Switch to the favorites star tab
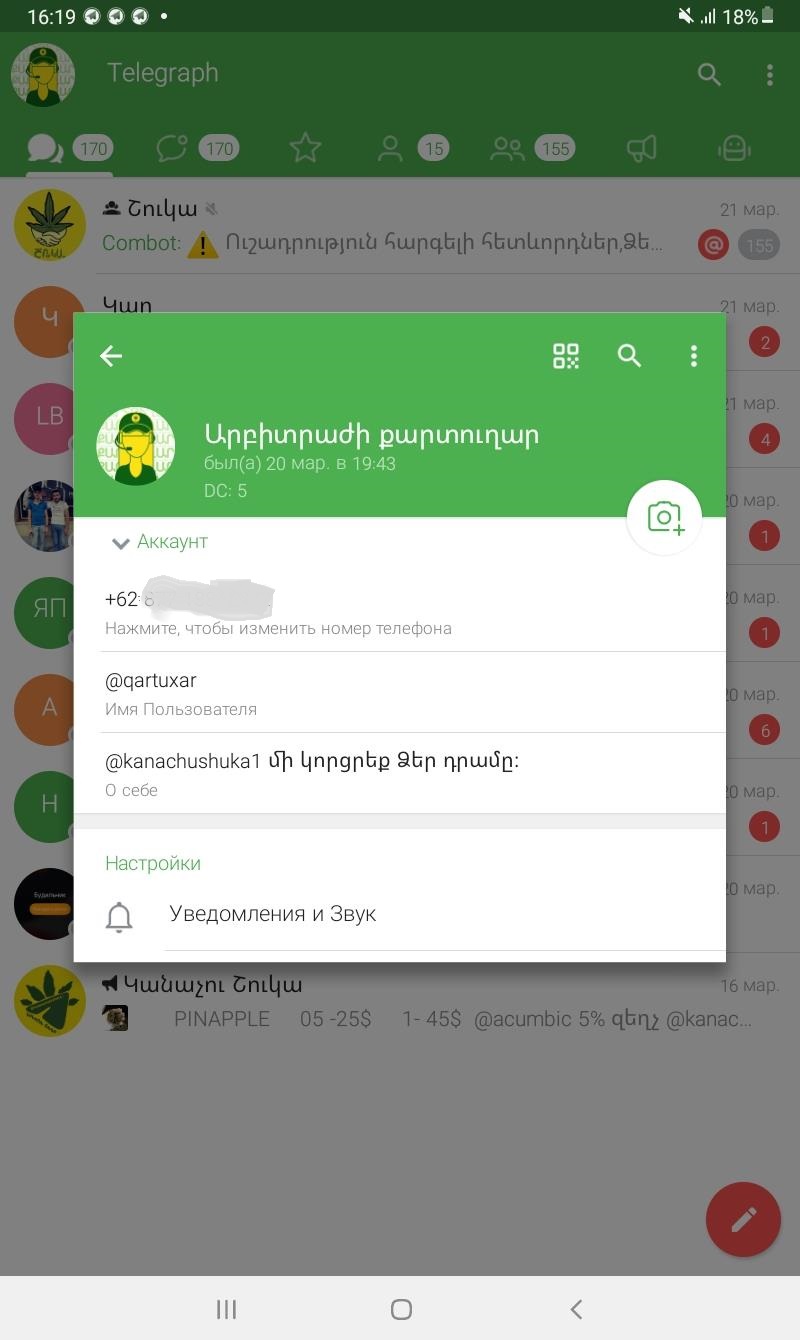The image size is (800, 1340). pos(305,149)
